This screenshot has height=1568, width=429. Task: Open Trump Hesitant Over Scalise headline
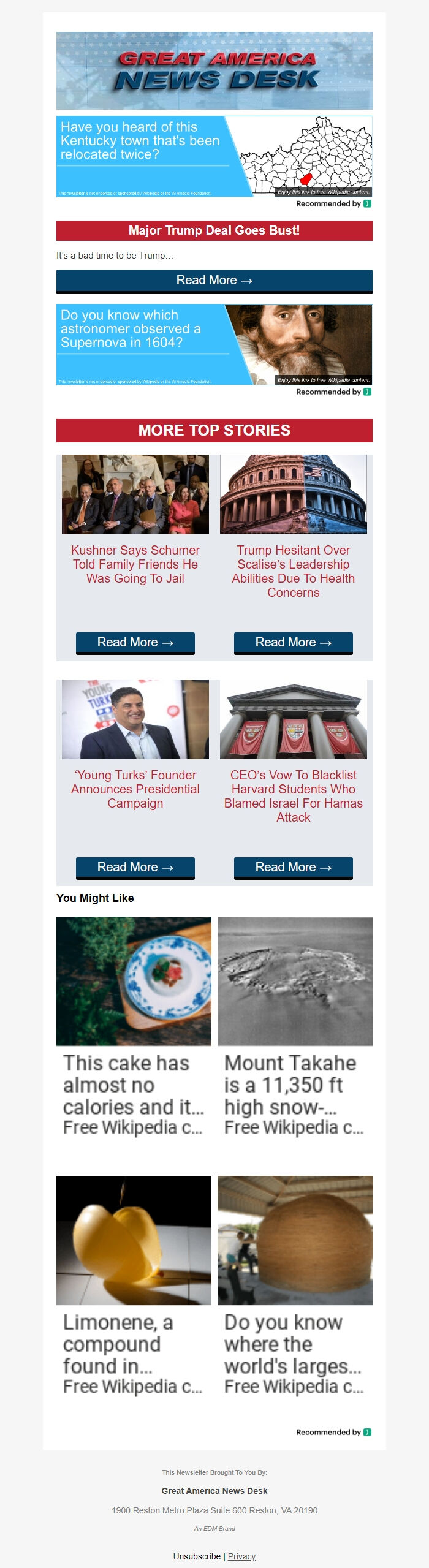[x=293, y=571]
